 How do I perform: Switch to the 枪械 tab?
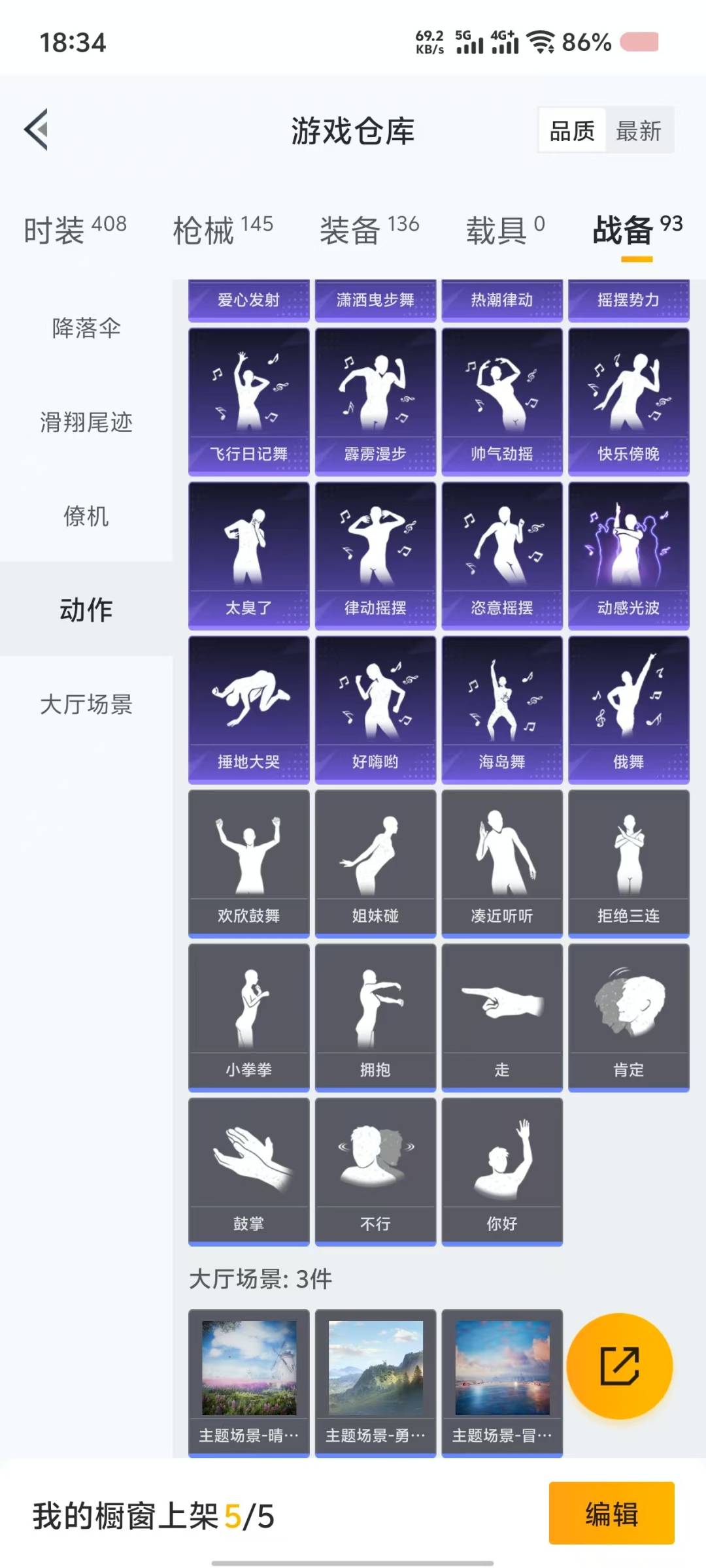click(x=223, y=230)
